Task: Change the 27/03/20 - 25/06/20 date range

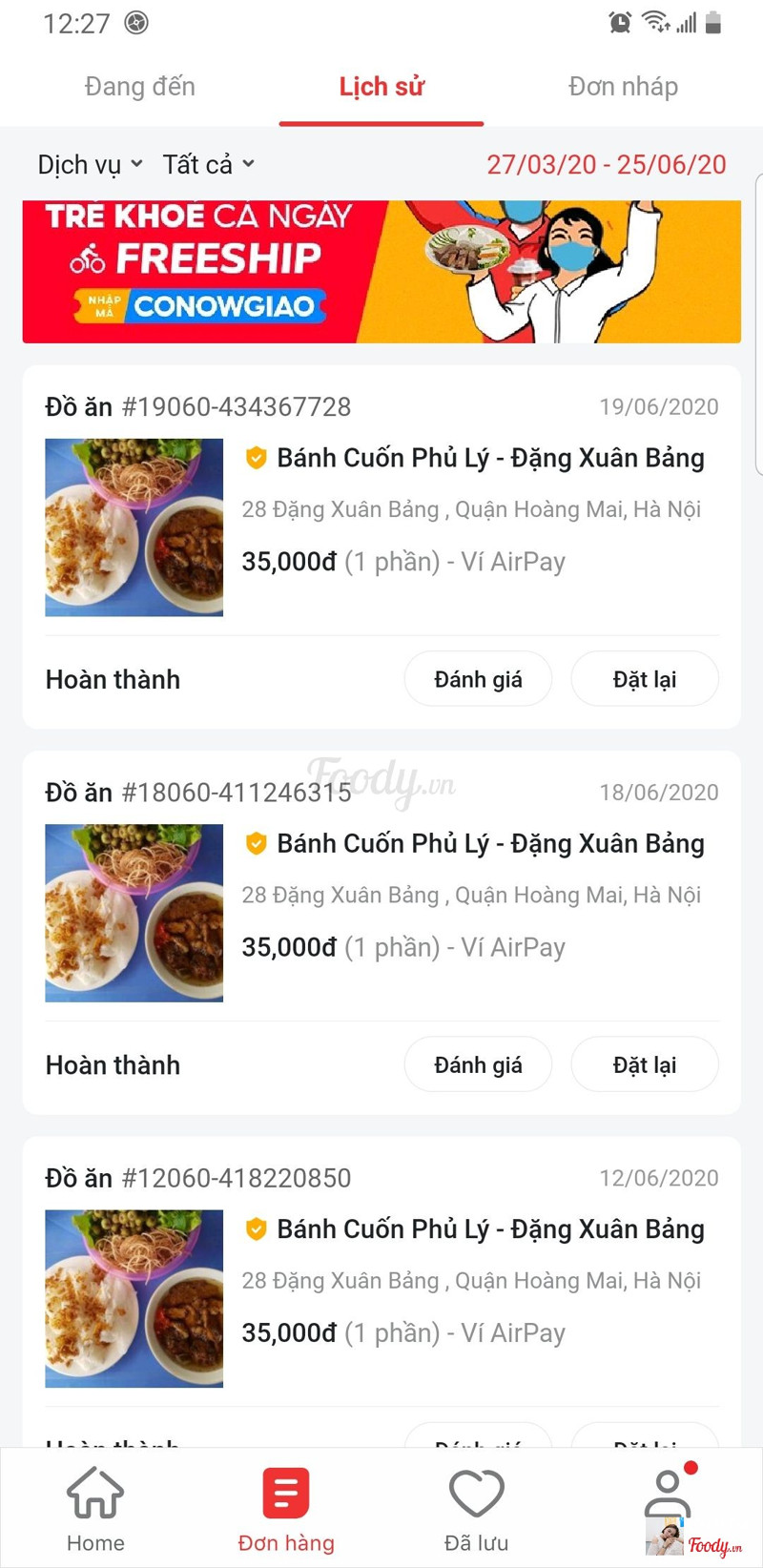Action: pos(606,165)
